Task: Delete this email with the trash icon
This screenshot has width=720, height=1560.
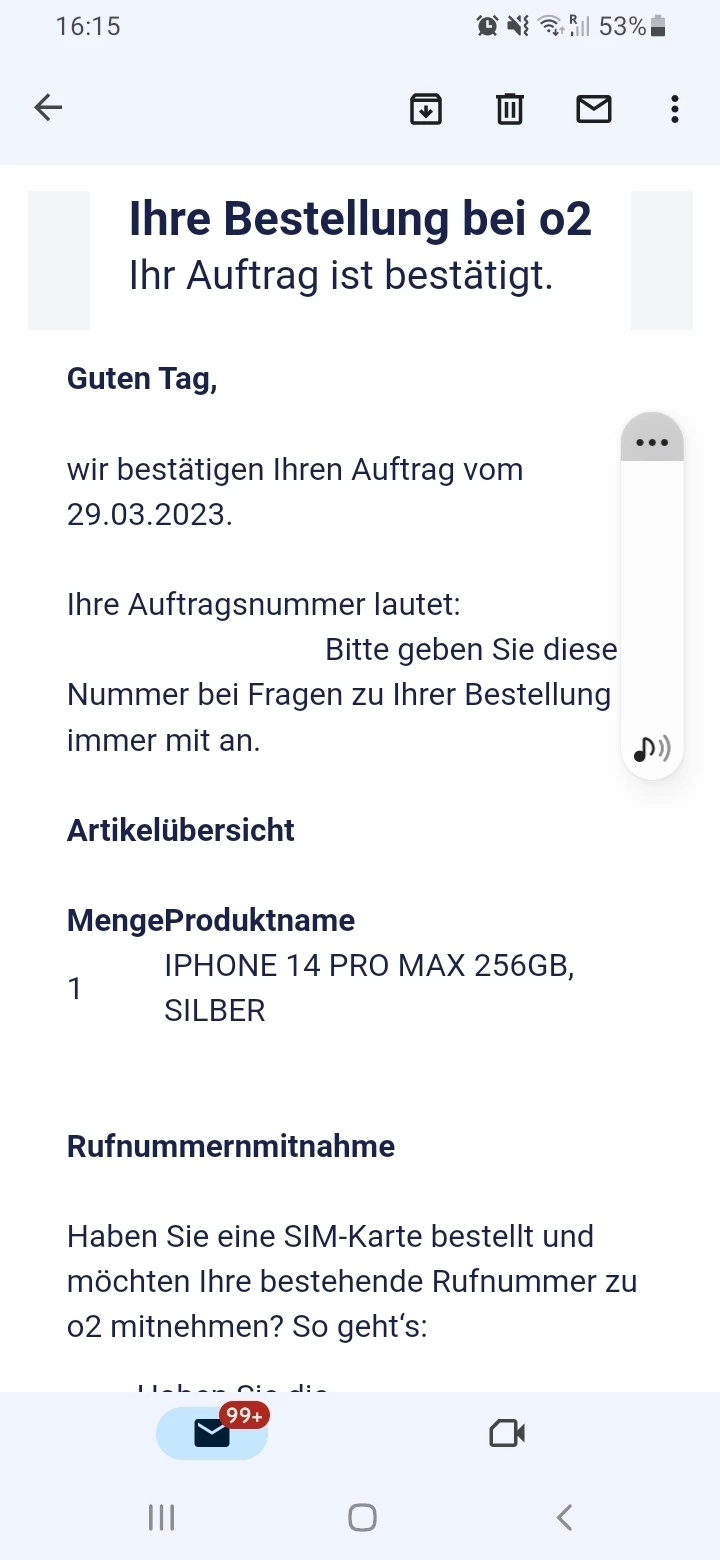Action: 510,108
